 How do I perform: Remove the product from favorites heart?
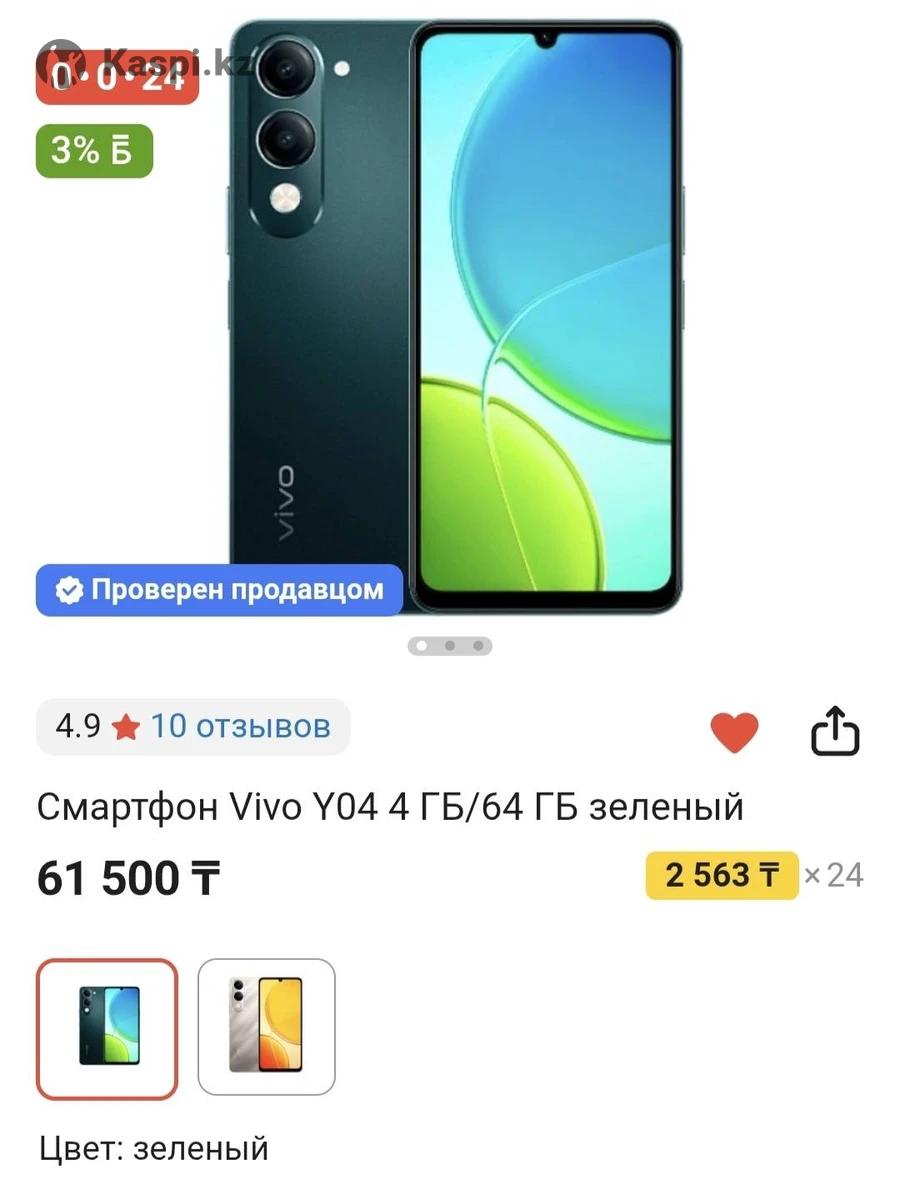(x=734, y=733)
